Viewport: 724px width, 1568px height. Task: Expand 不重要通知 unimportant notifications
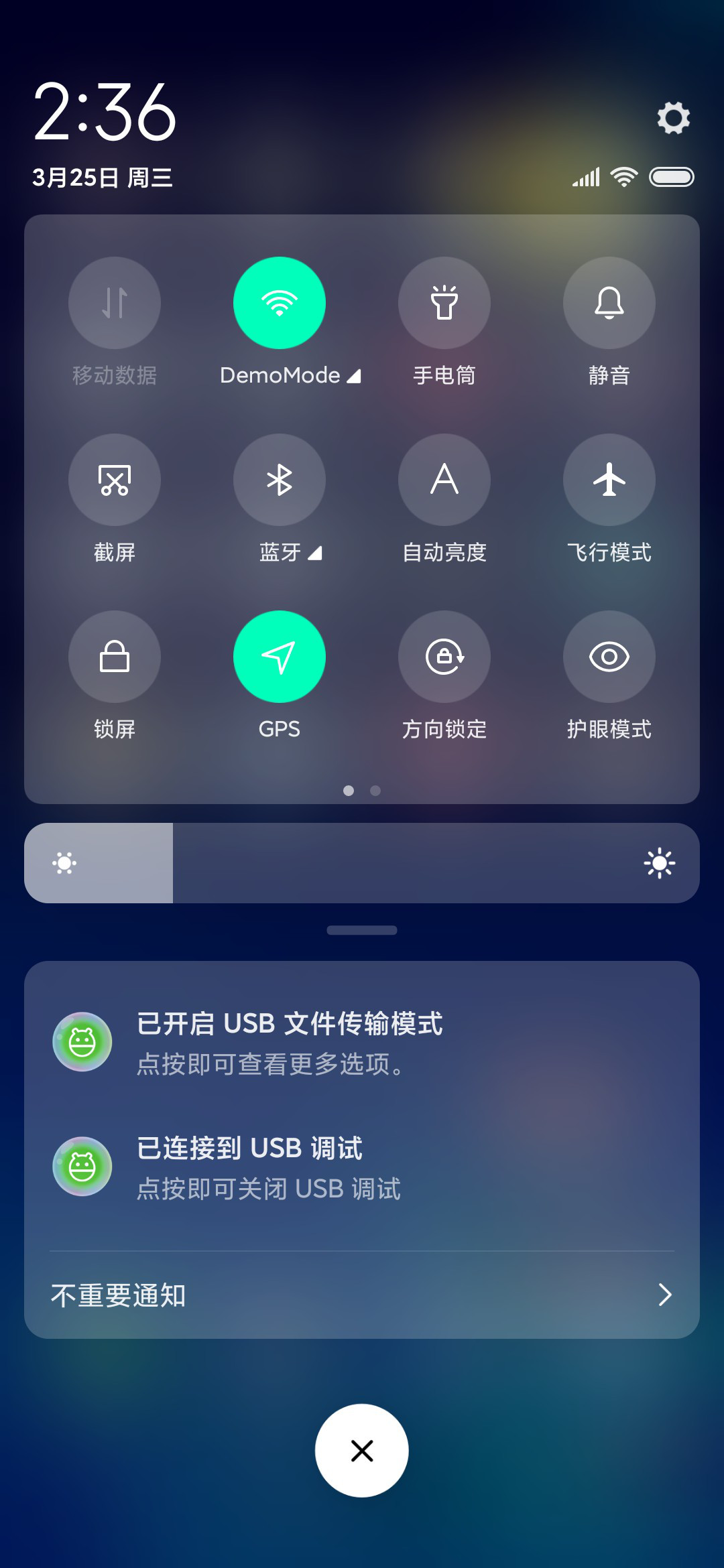pos(362,1295)
